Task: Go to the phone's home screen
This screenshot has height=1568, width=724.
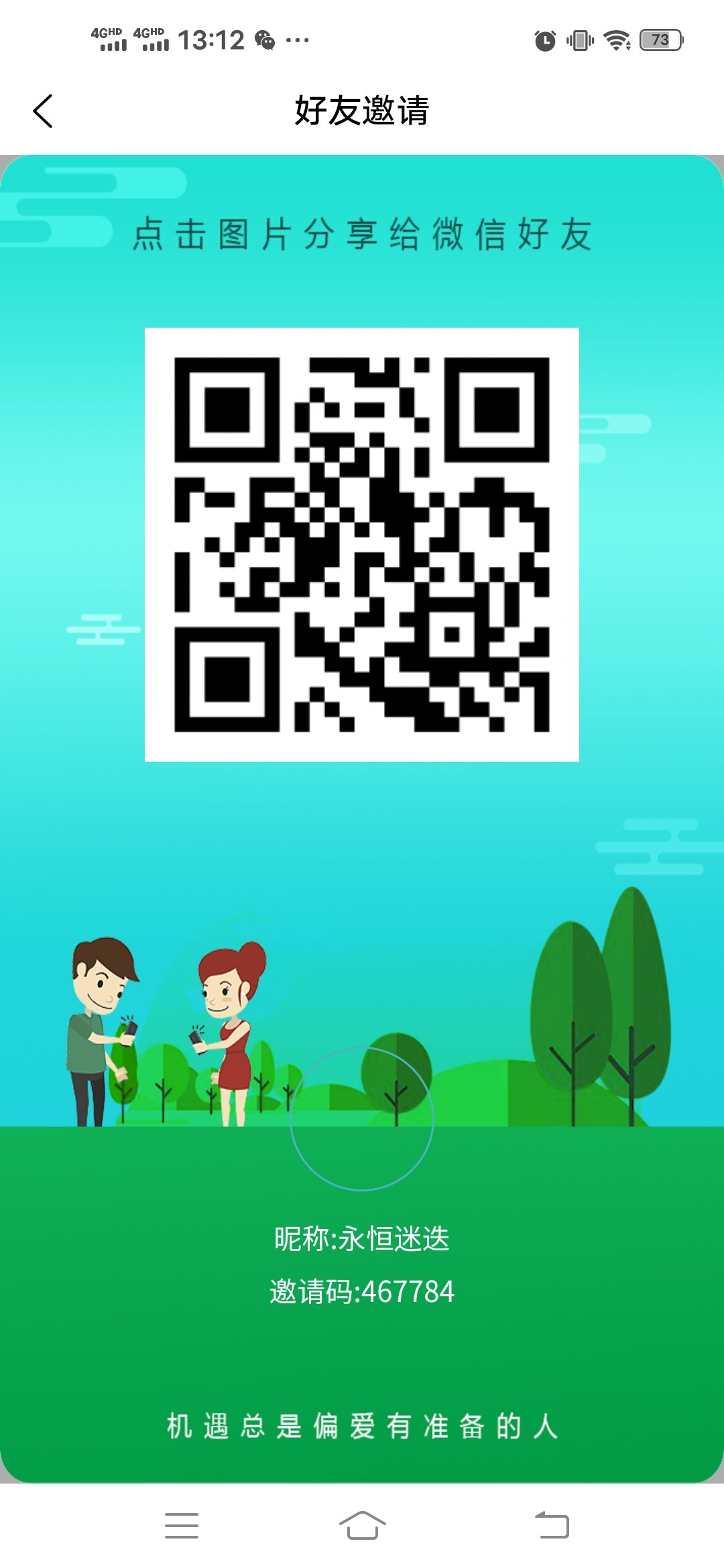Action: coord(362,1526)
